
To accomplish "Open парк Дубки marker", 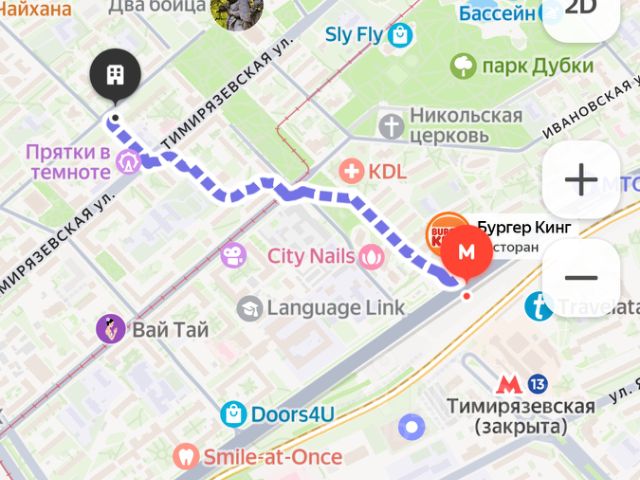I will (463, 68).
